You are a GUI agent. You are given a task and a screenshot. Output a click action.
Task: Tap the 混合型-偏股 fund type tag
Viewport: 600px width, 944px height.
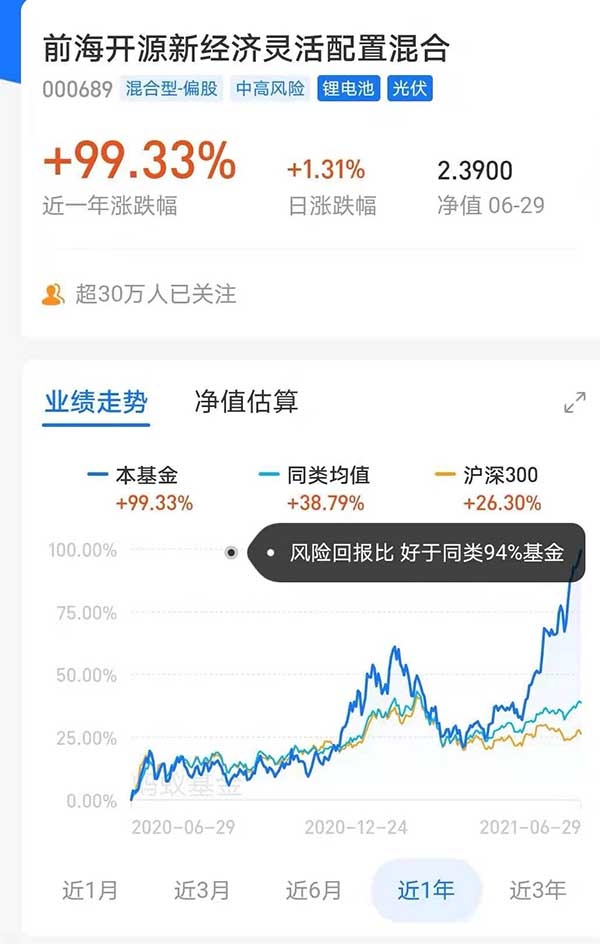pos(170,88)
